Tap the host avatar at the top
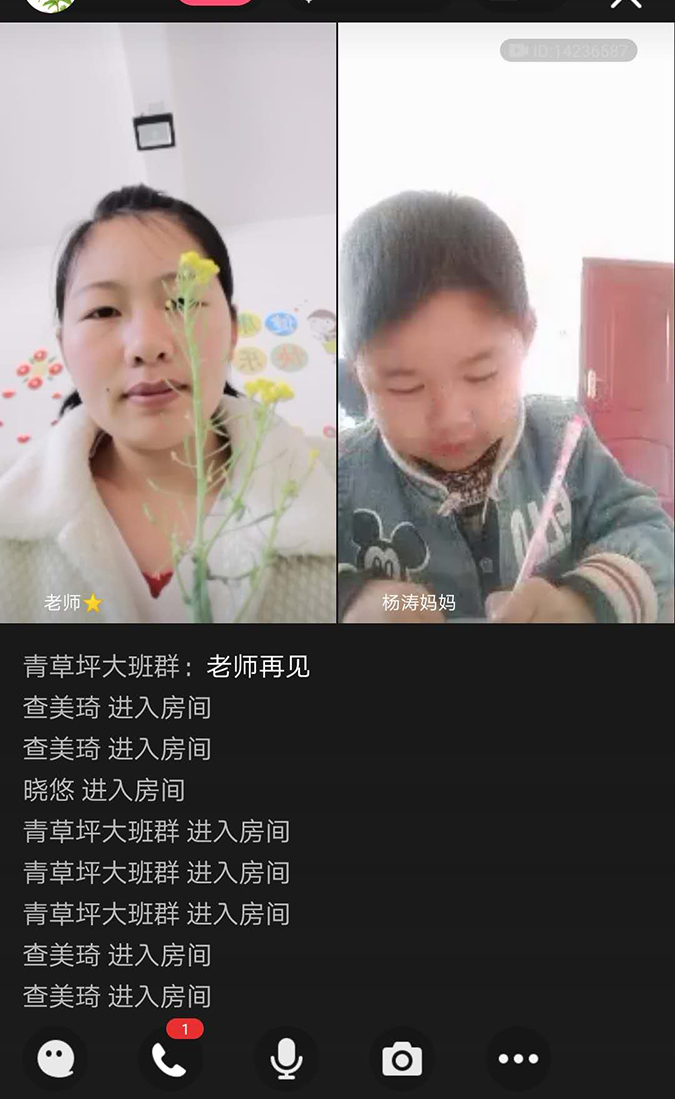675x1099 pixels. pyautogui.click(x=50, y=6)
